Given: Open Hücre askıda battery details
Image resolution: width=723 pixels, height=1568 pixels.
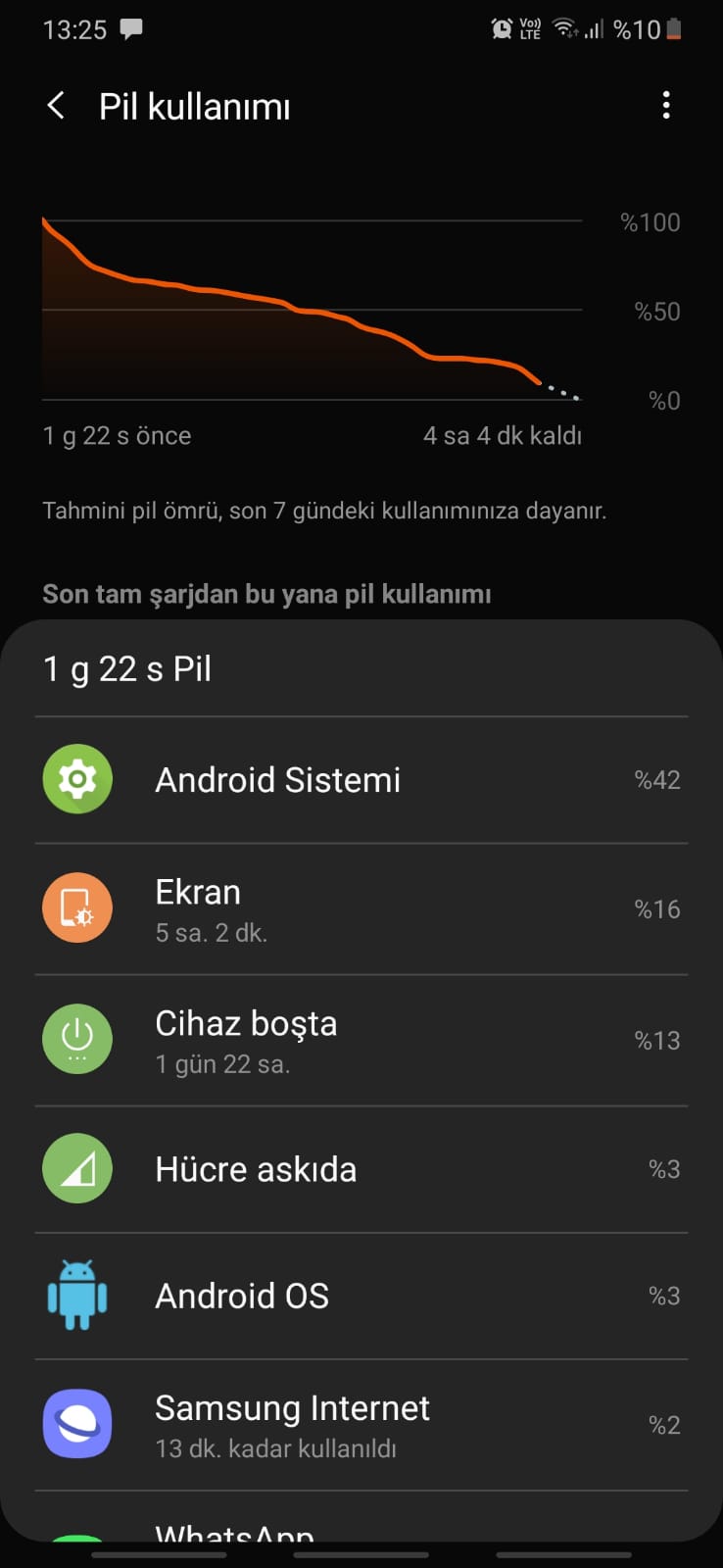Looking at the screenshot, I should [361, 1169].
